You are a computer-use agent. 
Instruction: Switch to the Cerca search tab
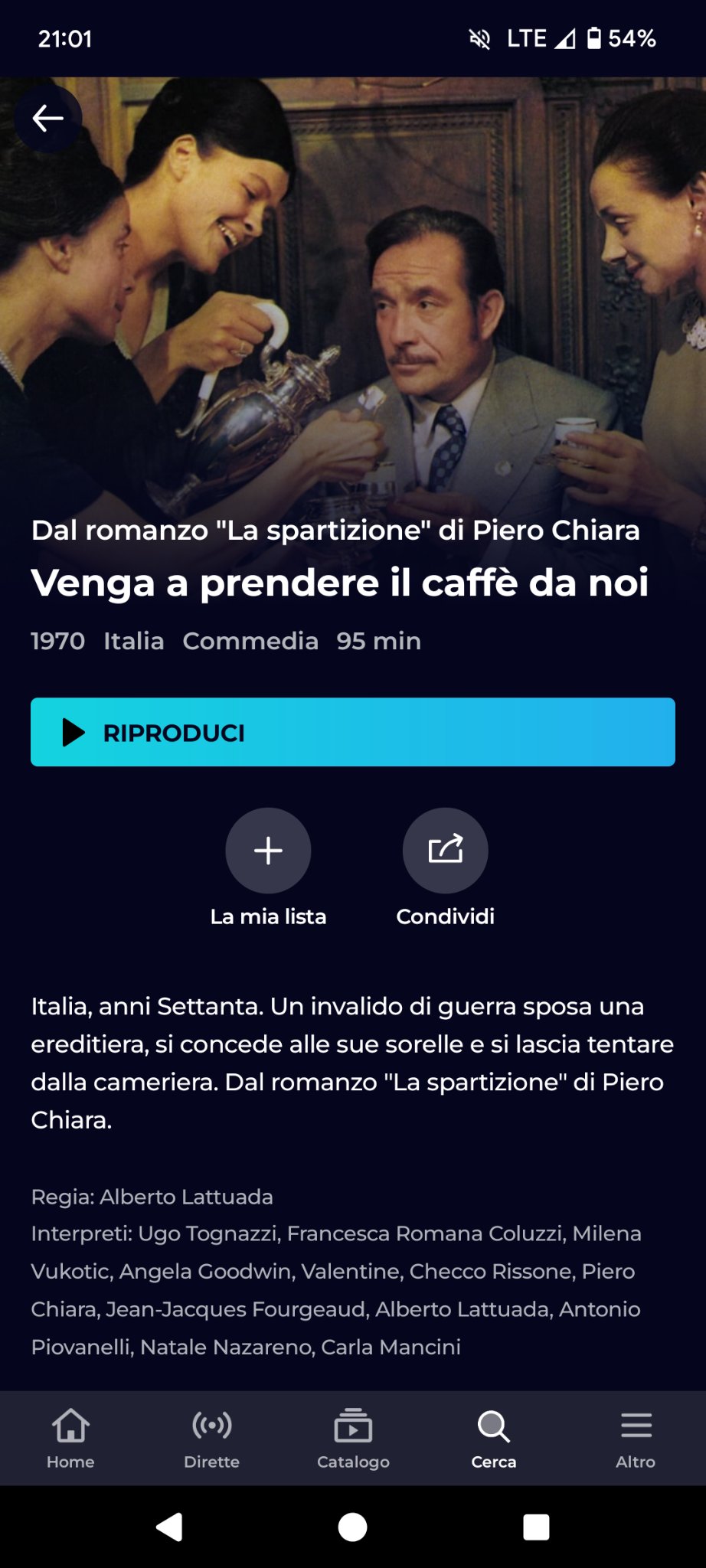(x=494, y=1438)
